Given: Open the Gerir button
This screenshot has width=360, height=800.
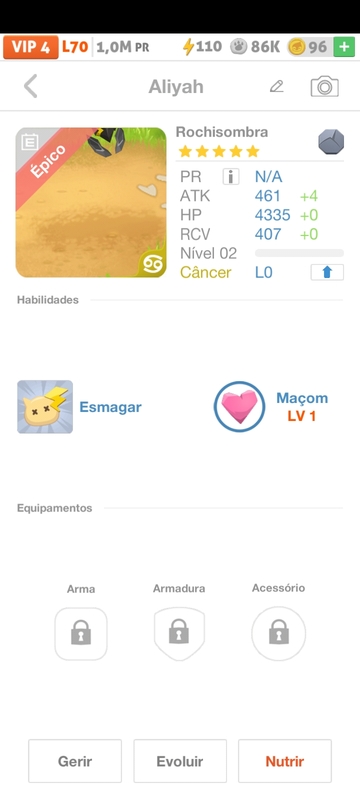Looking at the screenshot, I should (75, 761).
